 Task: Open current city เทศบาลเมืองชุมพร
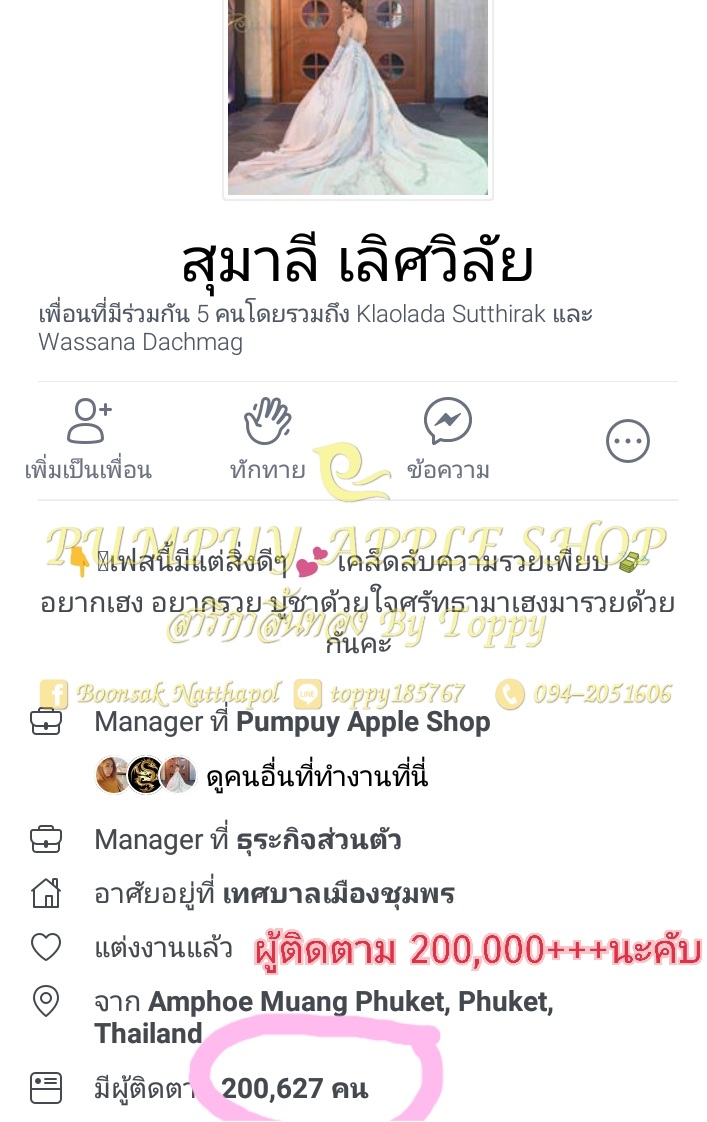338,894
